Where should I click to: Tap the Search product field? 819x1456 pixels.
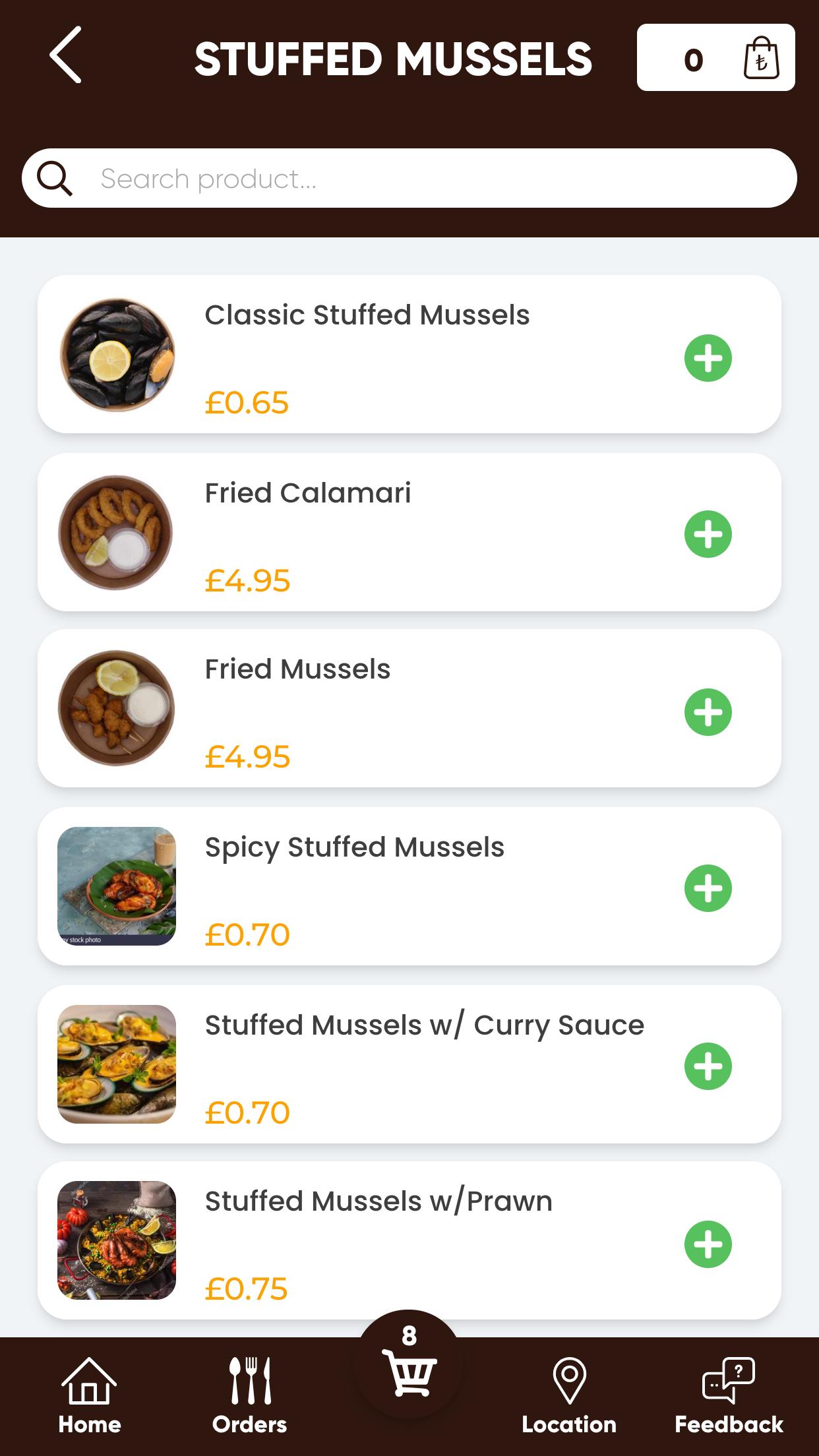[x=409, y=178]
